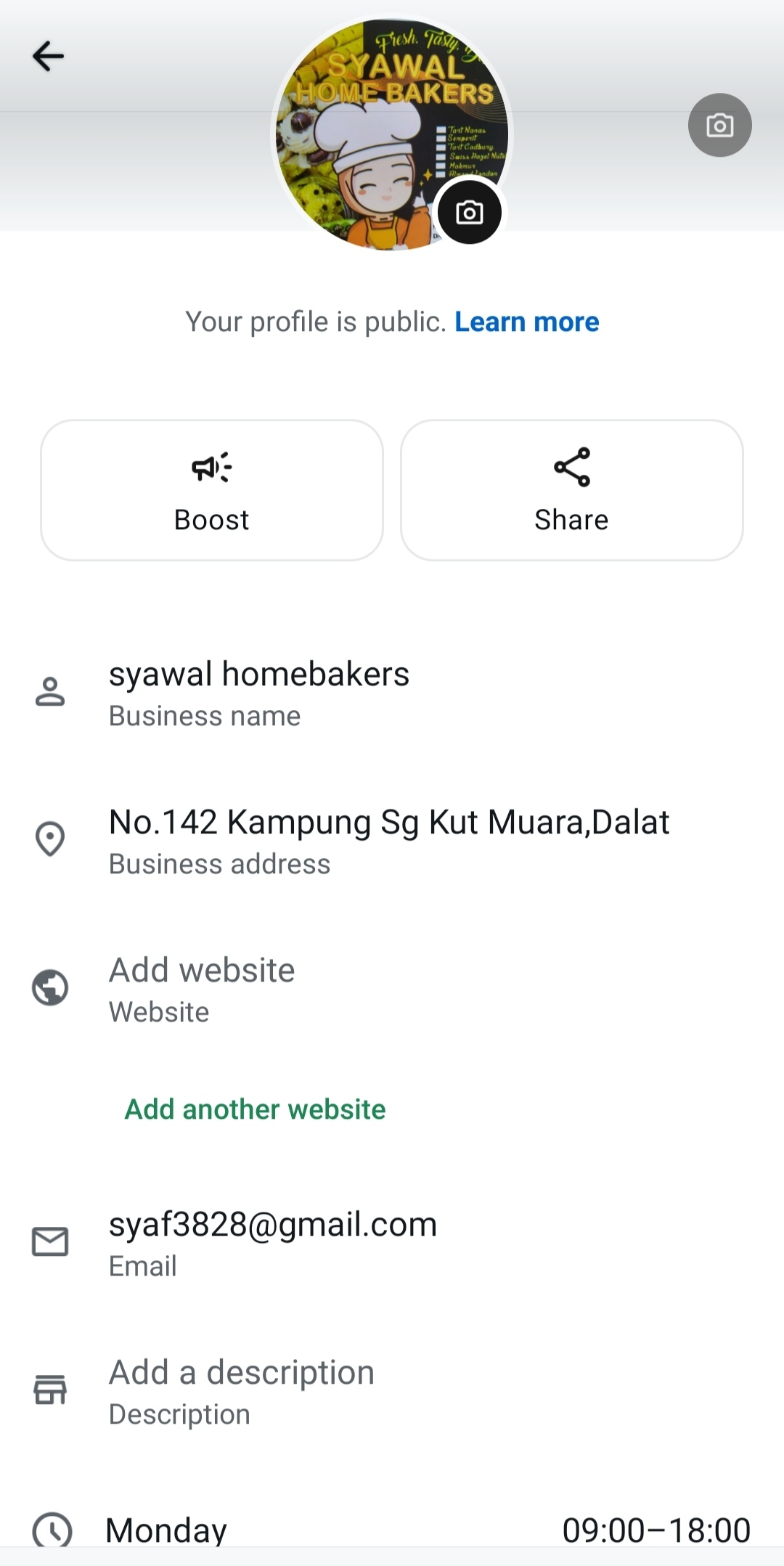Open the Learn more link
The image size is (784, 1566).
(x=526, y=322)
